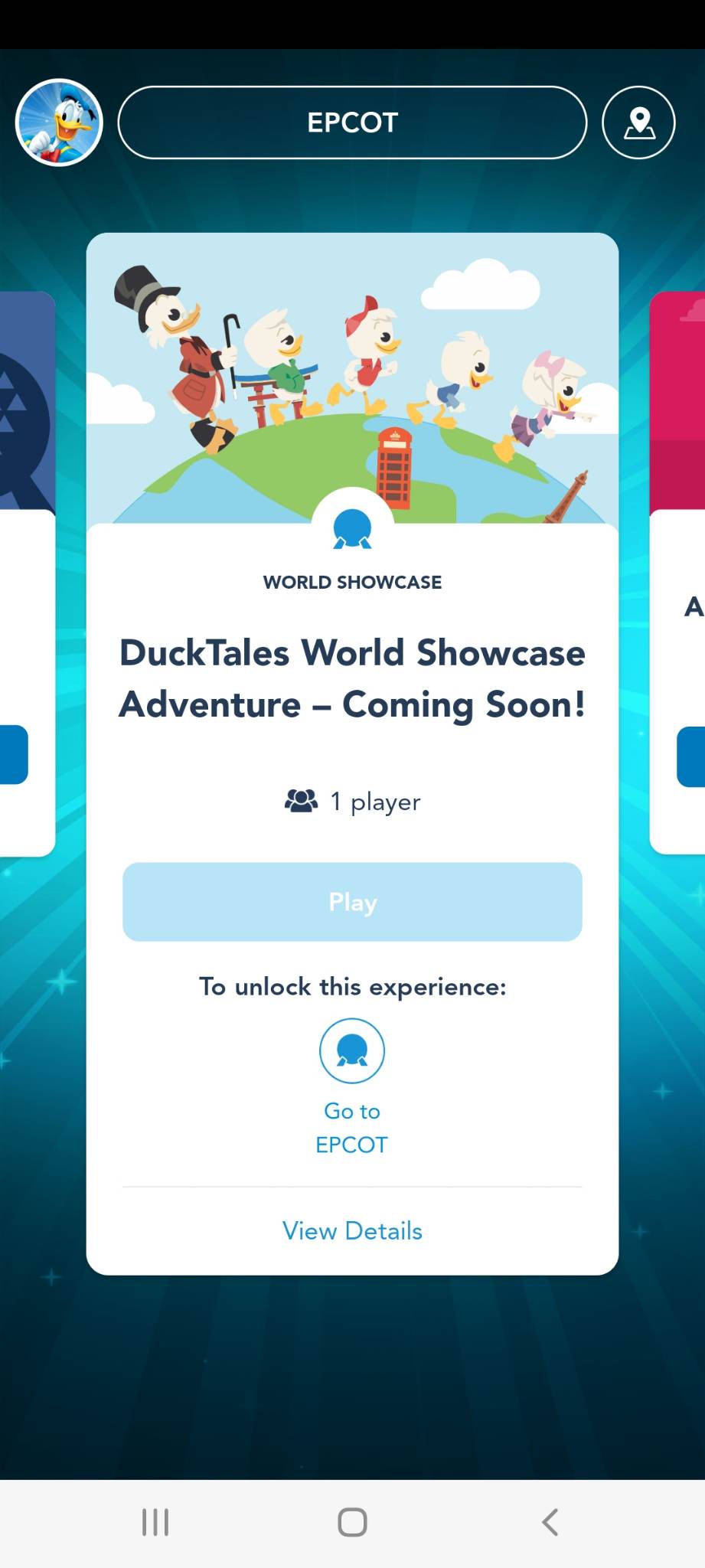
Task: Select the Go to EPCOT unlock icon
Action: [351, 1050]
